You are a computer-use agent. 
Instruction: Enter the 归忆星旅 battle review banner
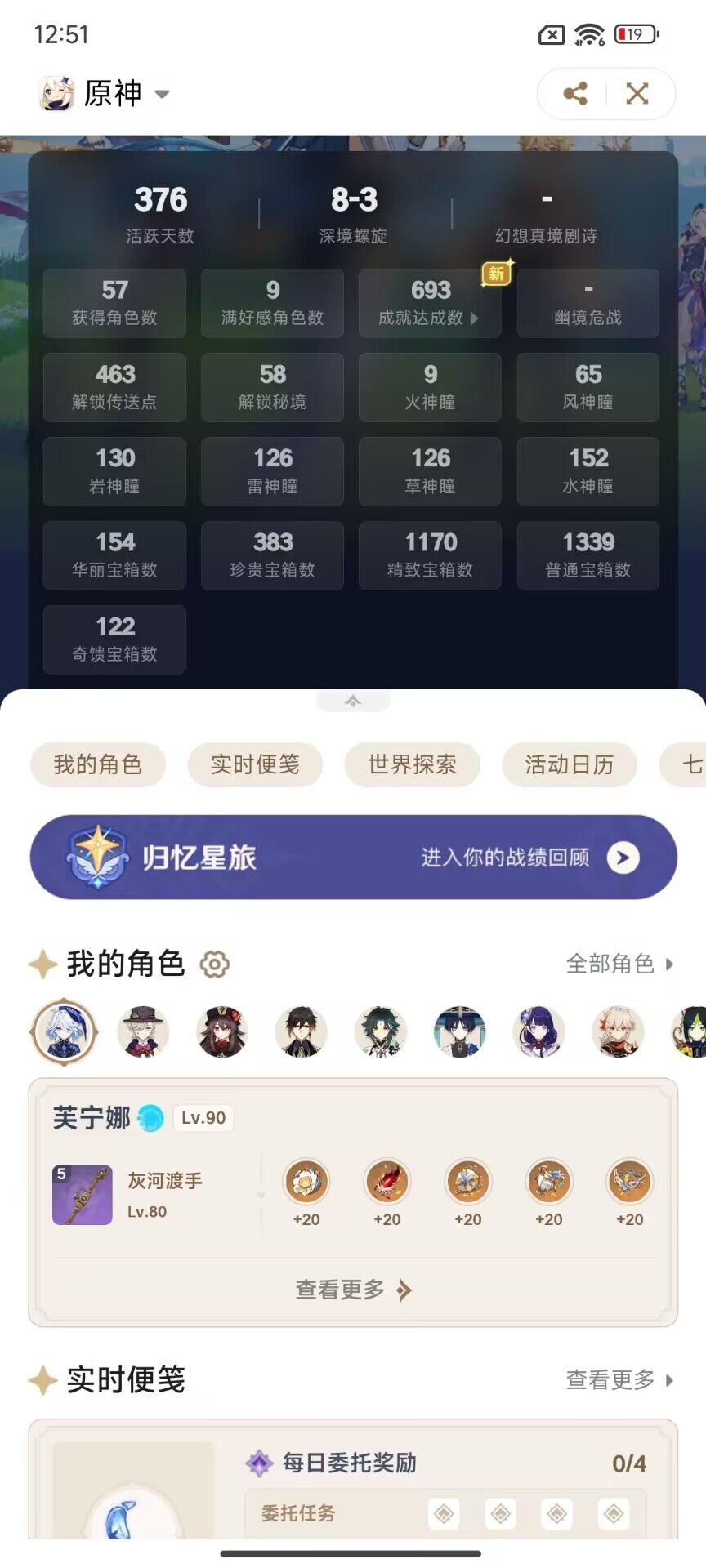click(x=353, y=857)
